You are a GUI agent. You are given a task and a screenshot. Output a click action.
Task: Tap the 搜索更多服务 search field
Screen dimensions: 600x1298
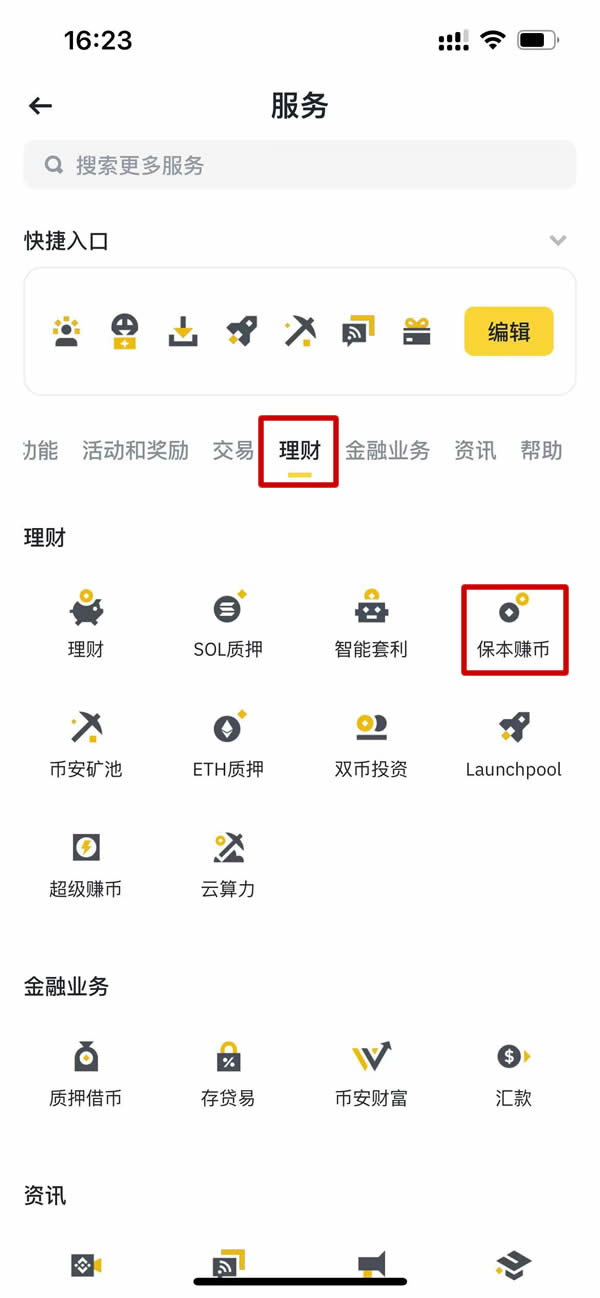(300, 165)
